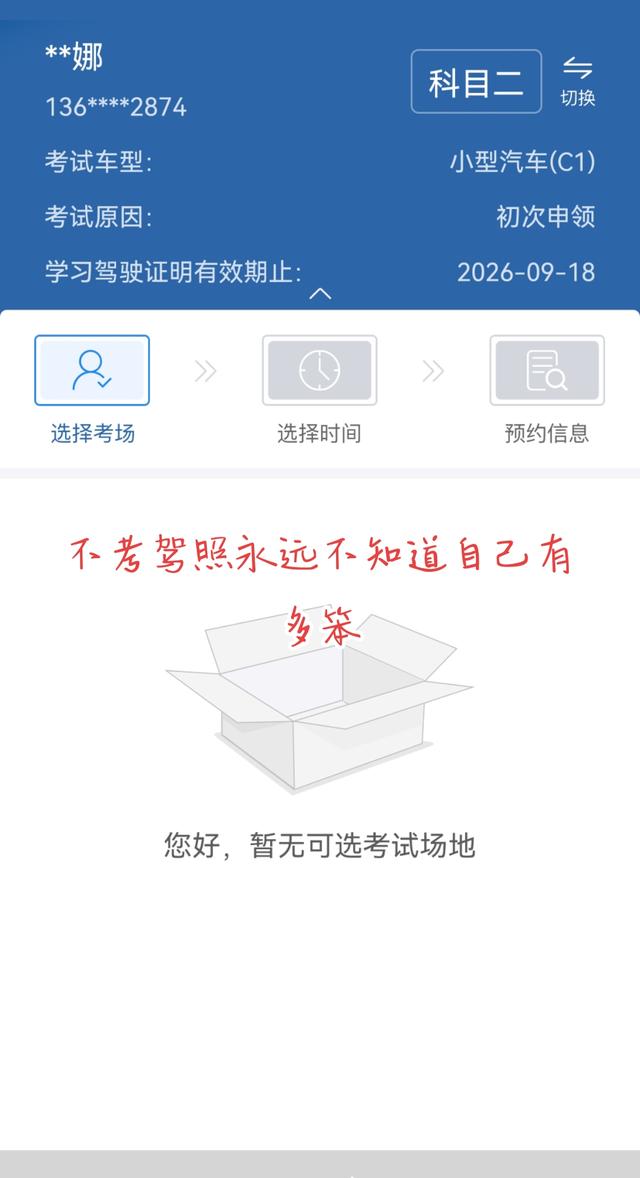Viewport: 640px width, 1178px height.
Task: Collapse the exam info header chevron
Action: point(320,293)
